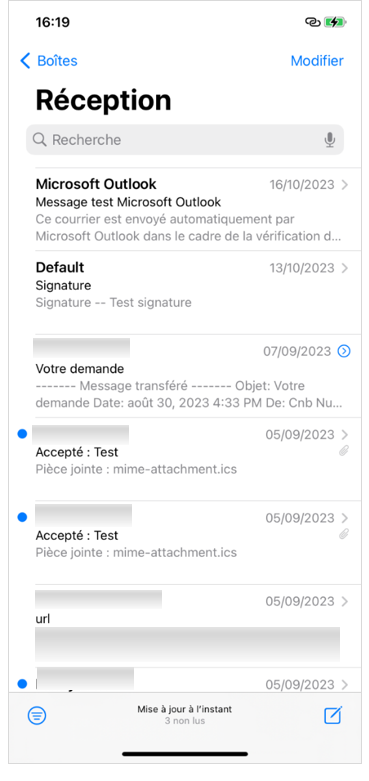The image size is (369, 781).
Task: Focus the Recherche search field
Action: click(185, 139)
